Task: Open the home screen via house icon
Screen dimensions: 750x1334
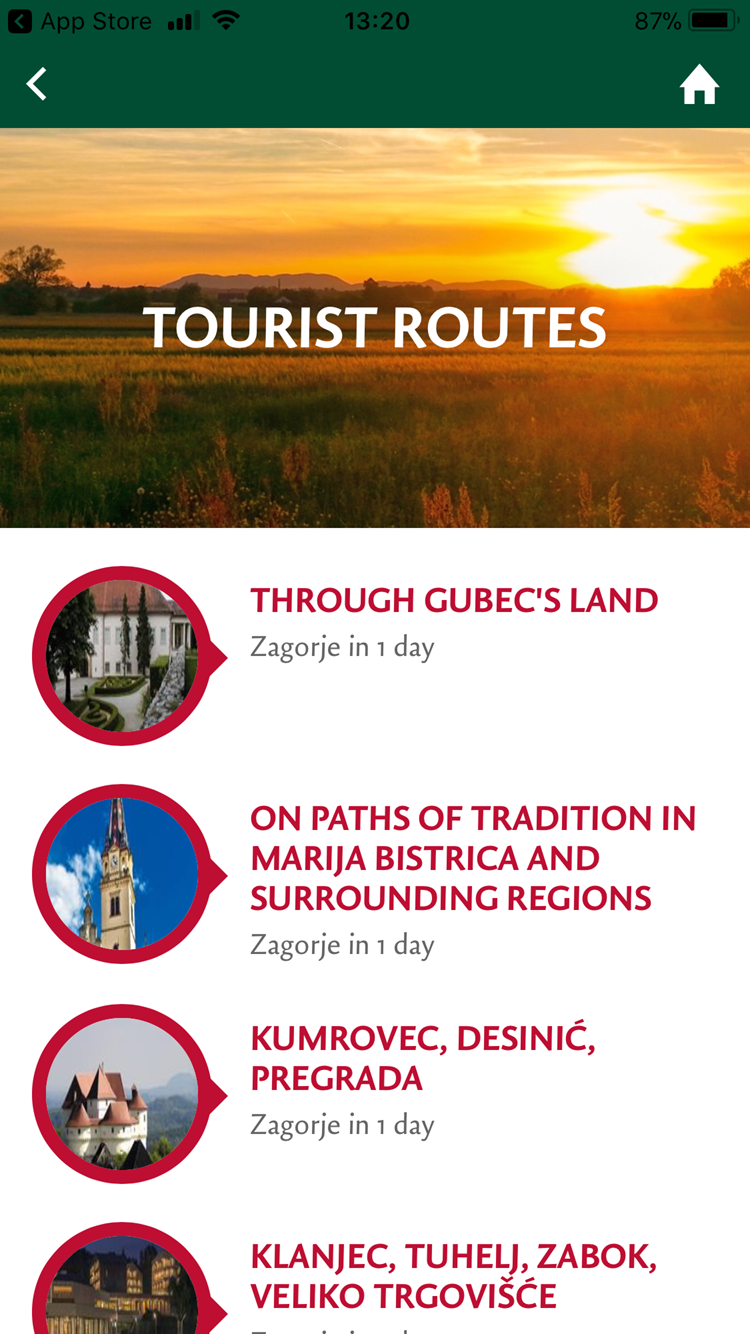Action: (699, 85)
